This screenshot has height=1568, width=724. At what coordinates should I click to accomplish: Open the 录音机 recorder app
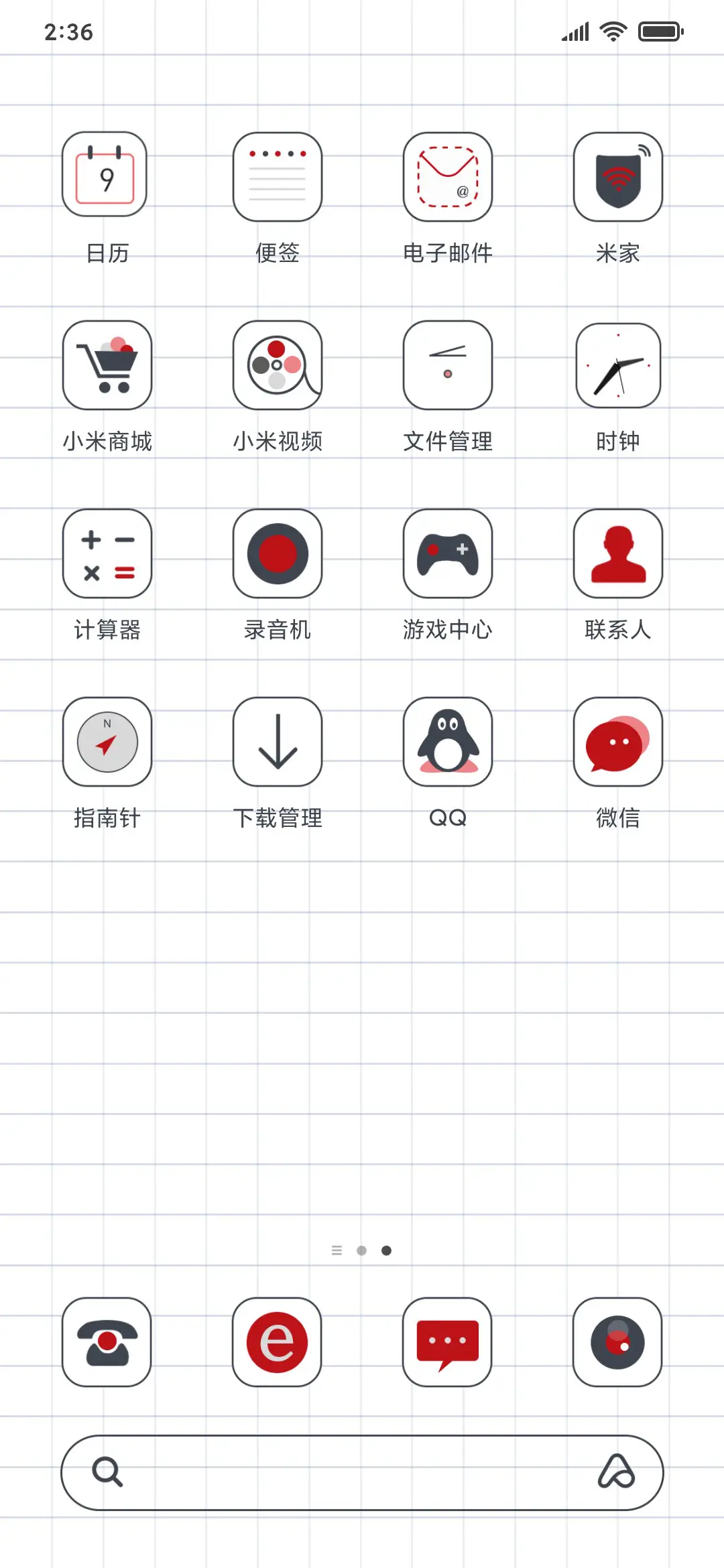click(278, 554)
